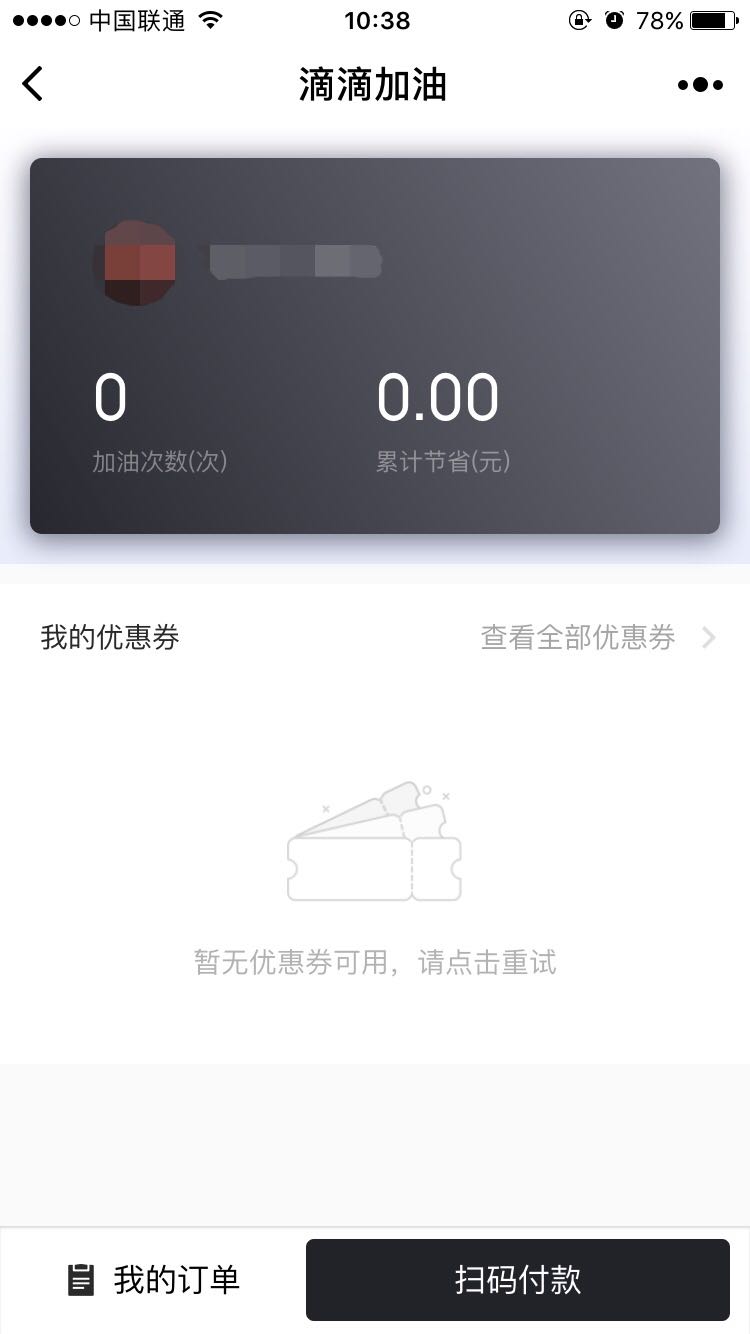This screenshot has width=750, height=1334.
Task: Go back using the top-left arrow
Action: point(33,84)
